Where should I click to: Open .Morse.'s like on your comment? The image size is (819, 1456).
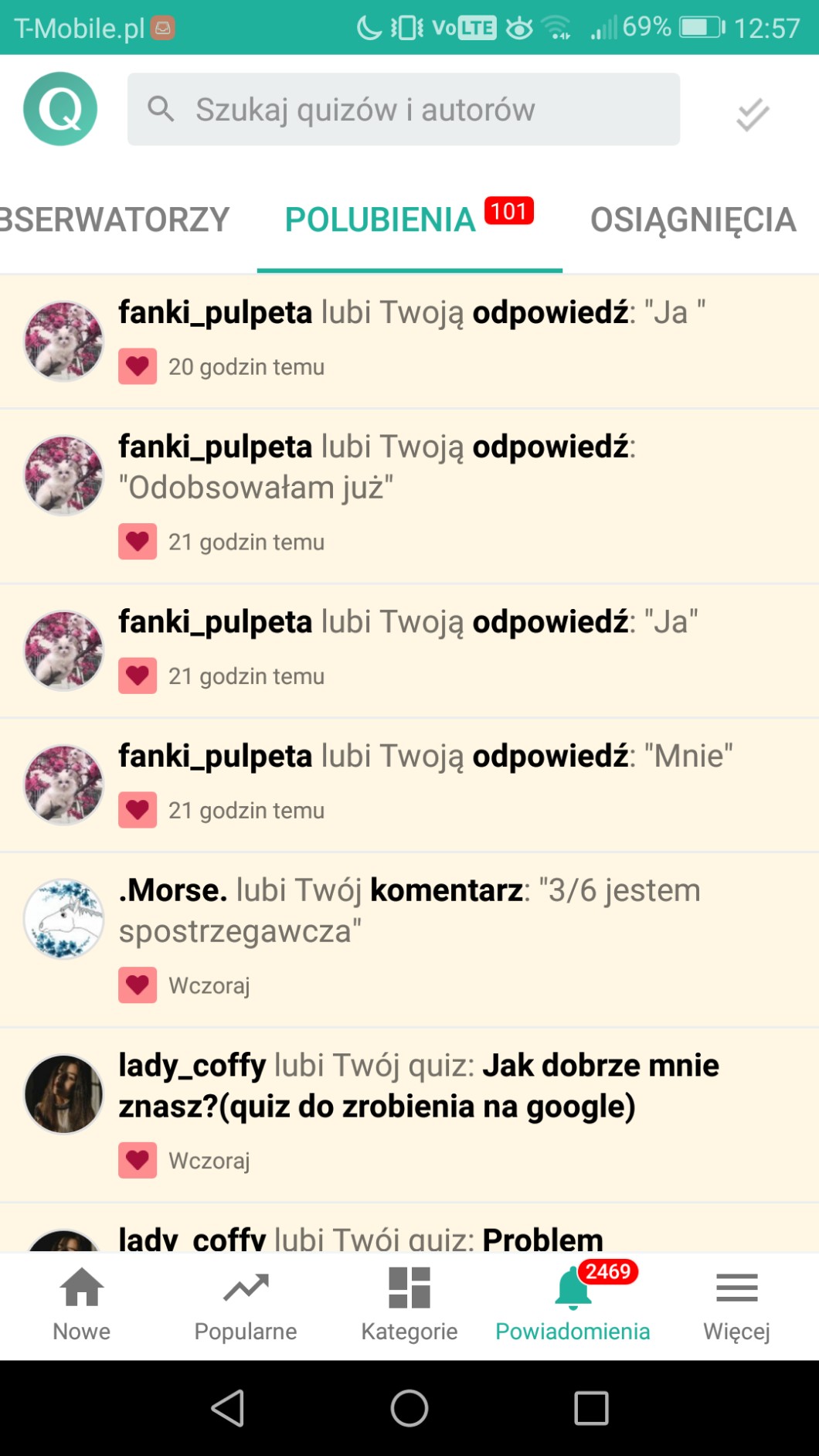tap(409, 939)
